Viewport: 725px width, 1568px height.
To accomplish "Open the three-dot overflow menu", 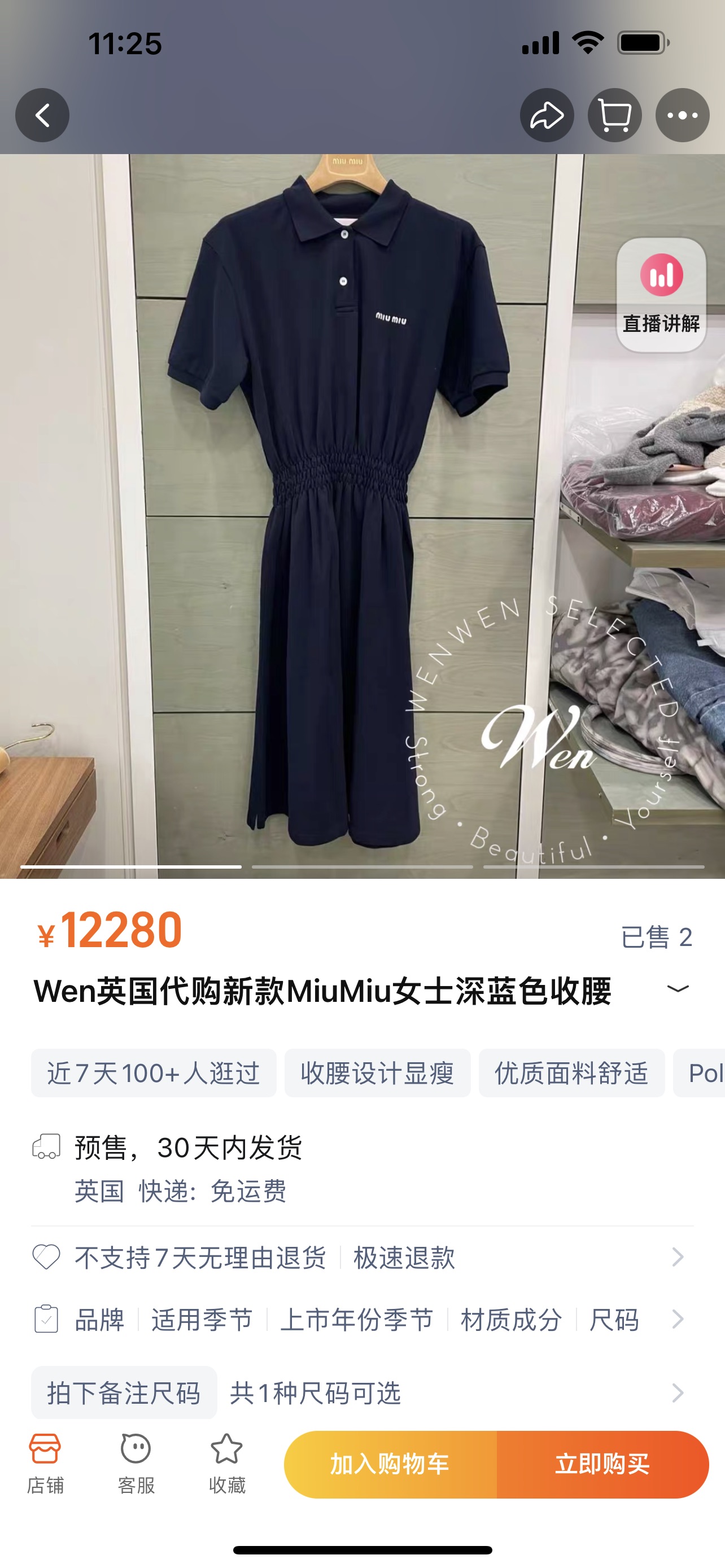I will click(682, 116).
